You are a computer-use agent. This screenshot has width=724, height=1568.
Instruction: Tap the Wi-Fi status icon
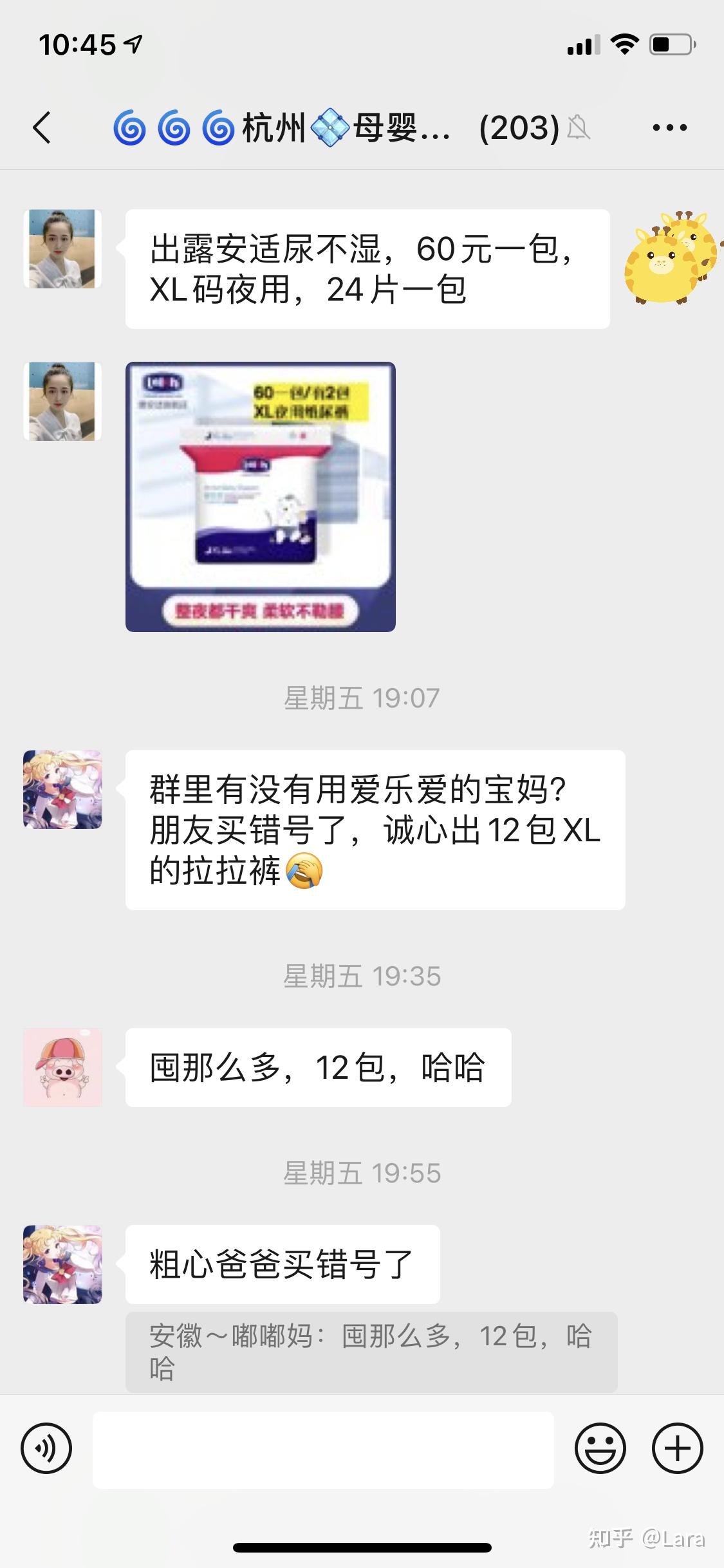(623, 44)
